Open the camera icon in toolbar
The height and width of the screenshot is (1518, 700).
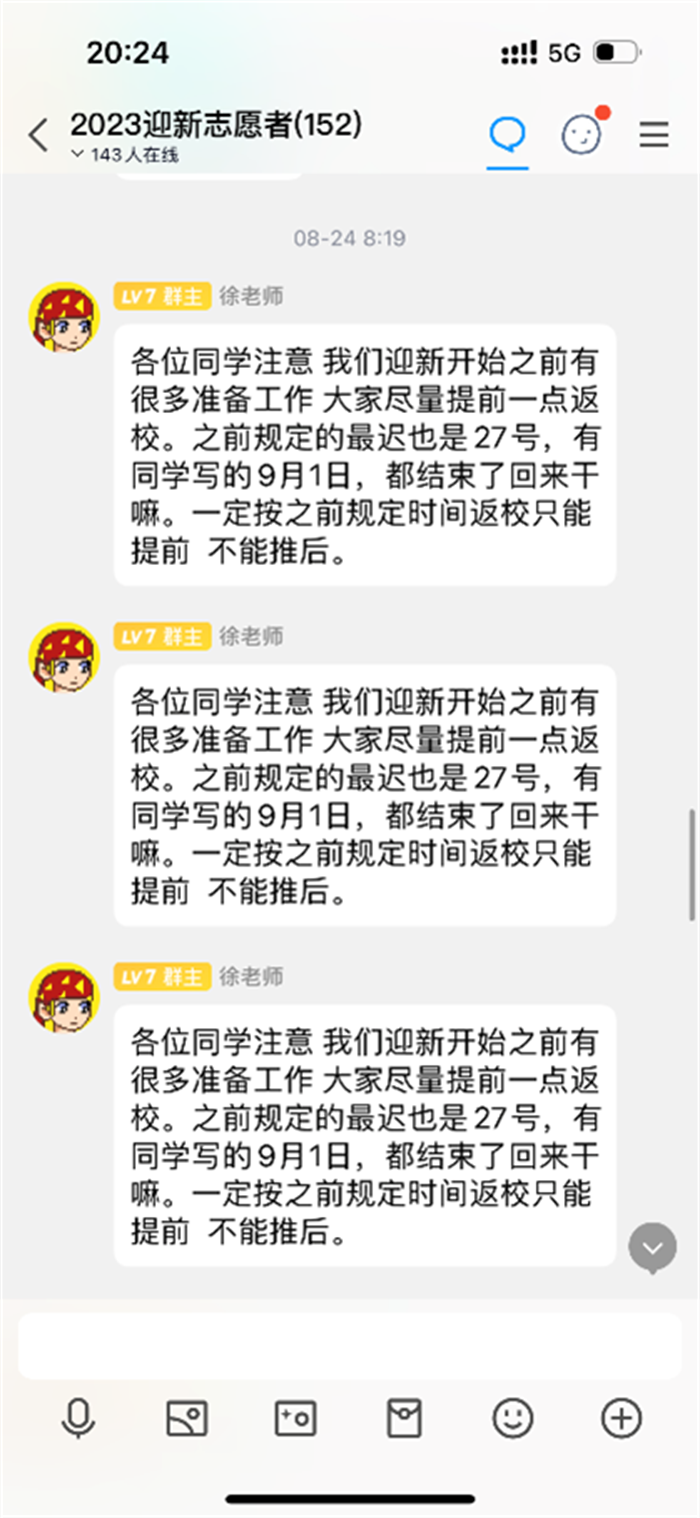click(295, 1417)
